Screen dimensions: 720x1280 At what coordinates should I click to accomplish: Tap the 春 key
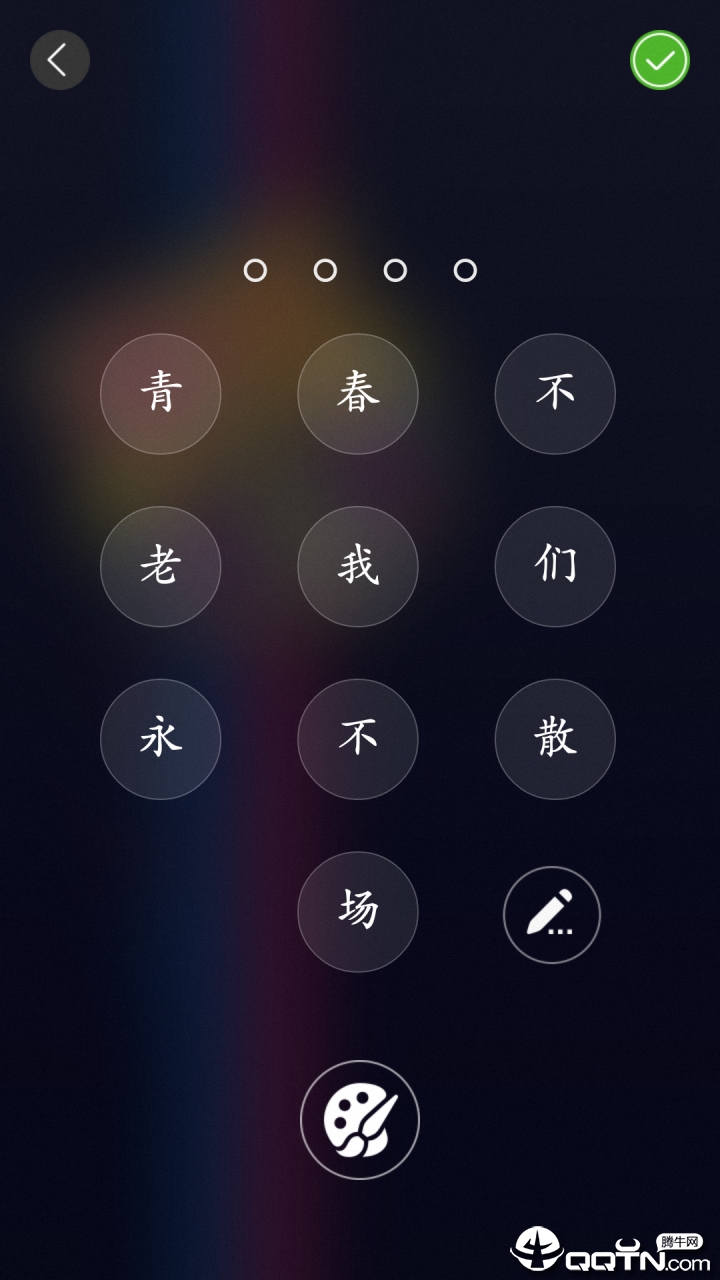pos(358,394)
